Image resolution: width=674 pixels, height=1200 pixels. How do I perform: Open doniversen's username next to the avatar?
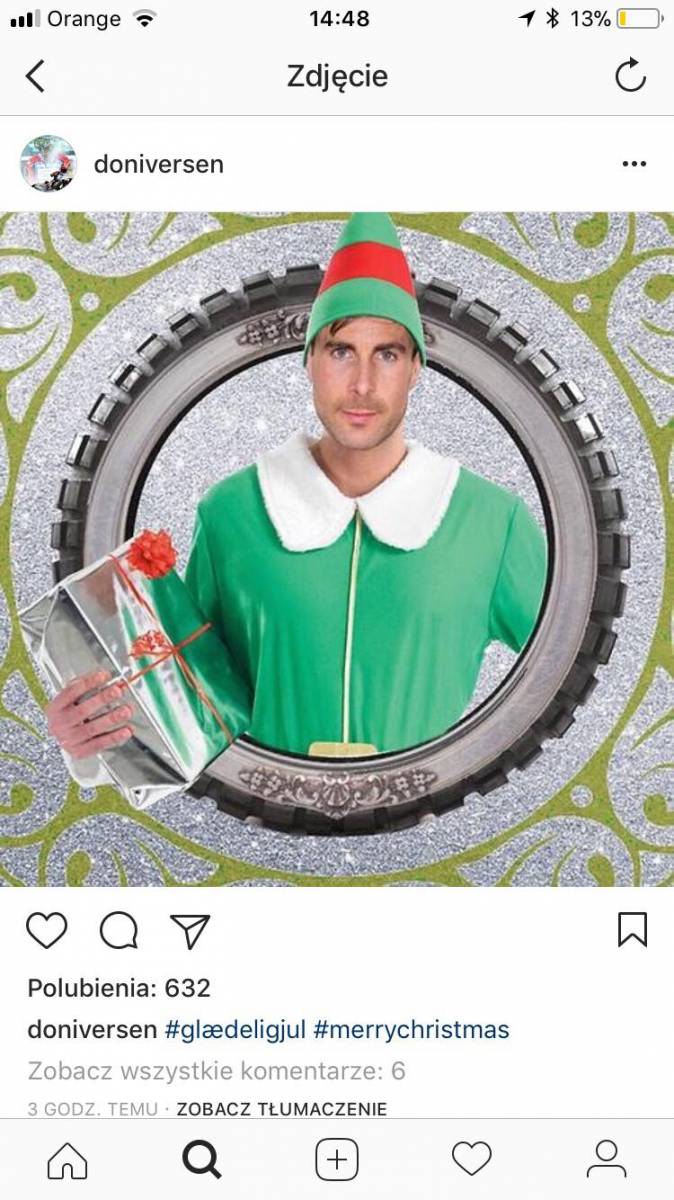(158, 164)
